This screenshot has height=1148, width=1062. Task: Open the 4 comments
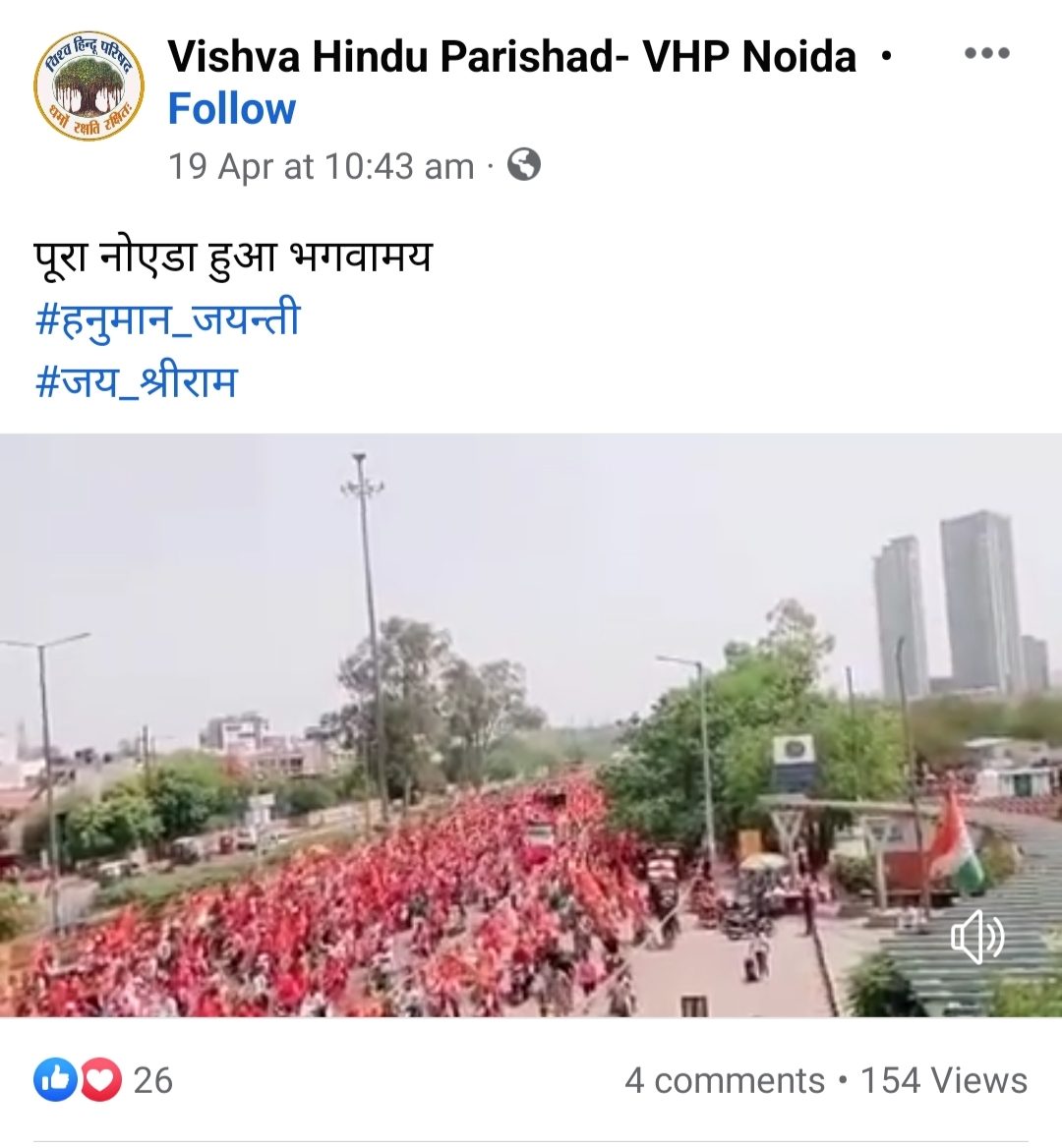(724, 1080)
